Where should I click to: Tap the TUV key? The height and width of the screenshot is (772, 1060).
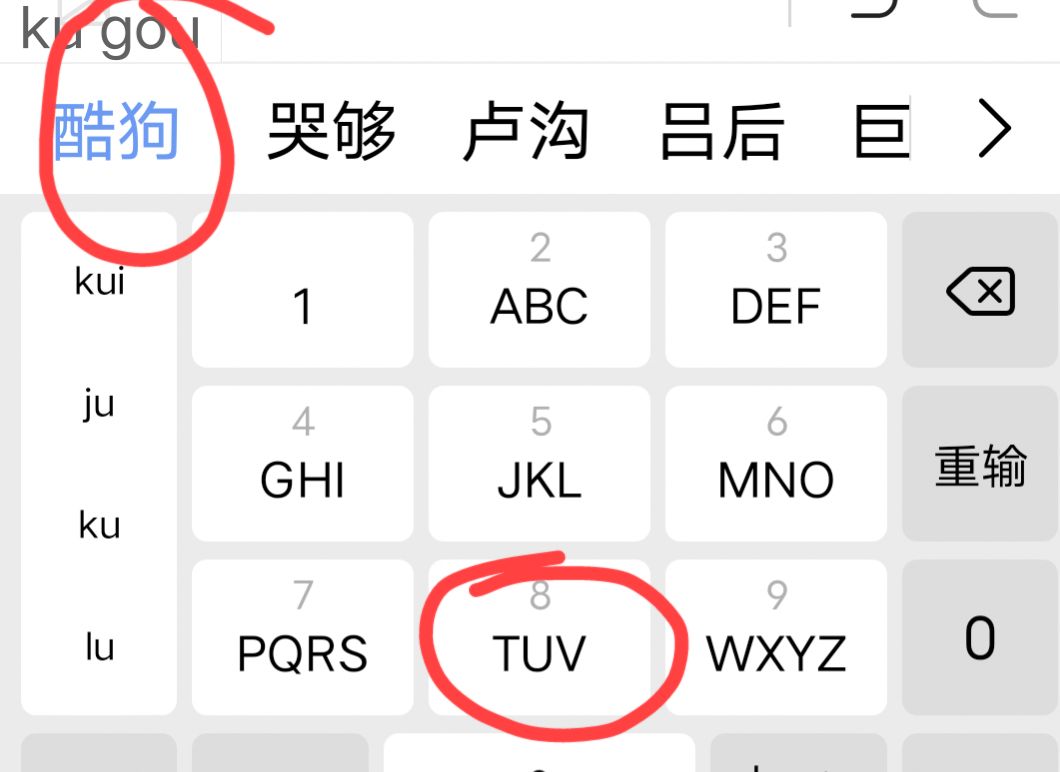pyautogui.click(x=539, y=637)
